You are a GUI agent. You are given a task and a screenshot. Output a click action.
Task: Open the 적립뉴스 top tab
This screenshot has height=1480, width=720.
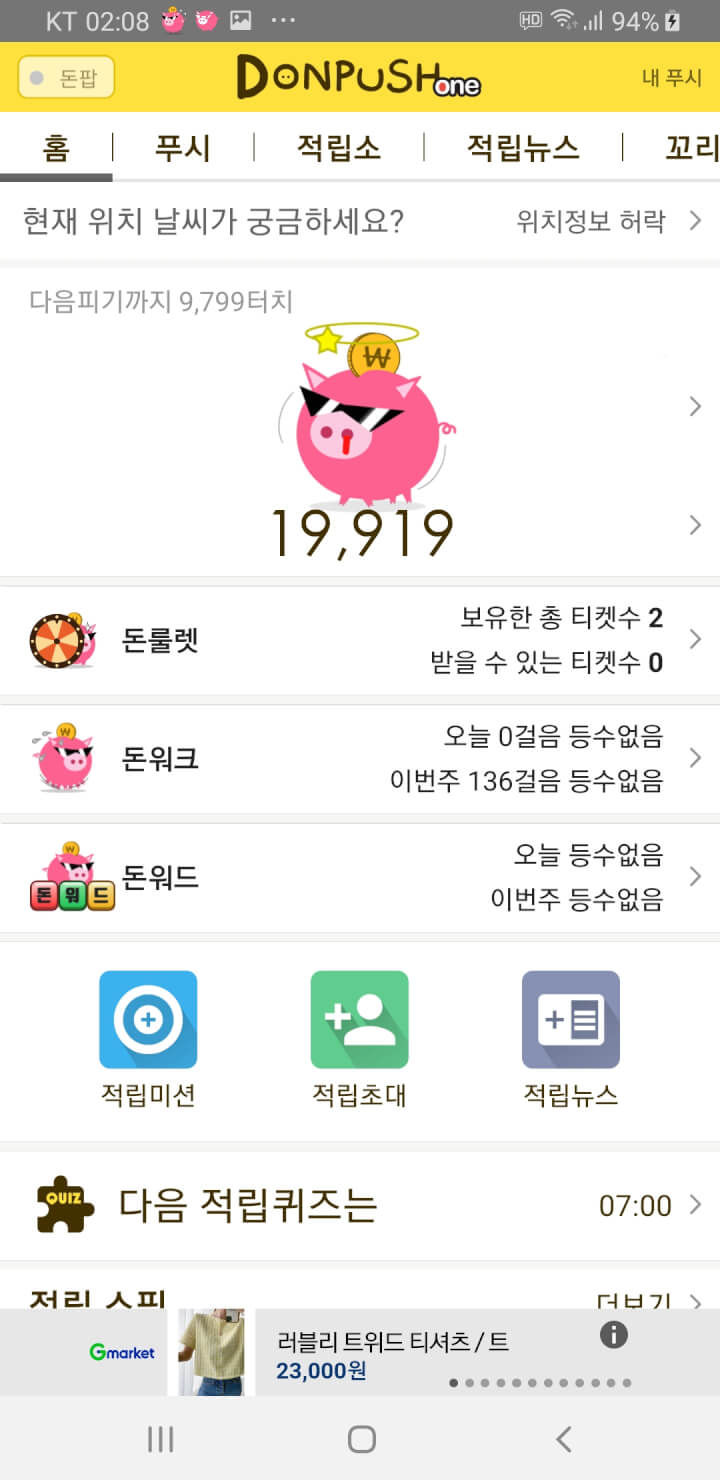522,148
